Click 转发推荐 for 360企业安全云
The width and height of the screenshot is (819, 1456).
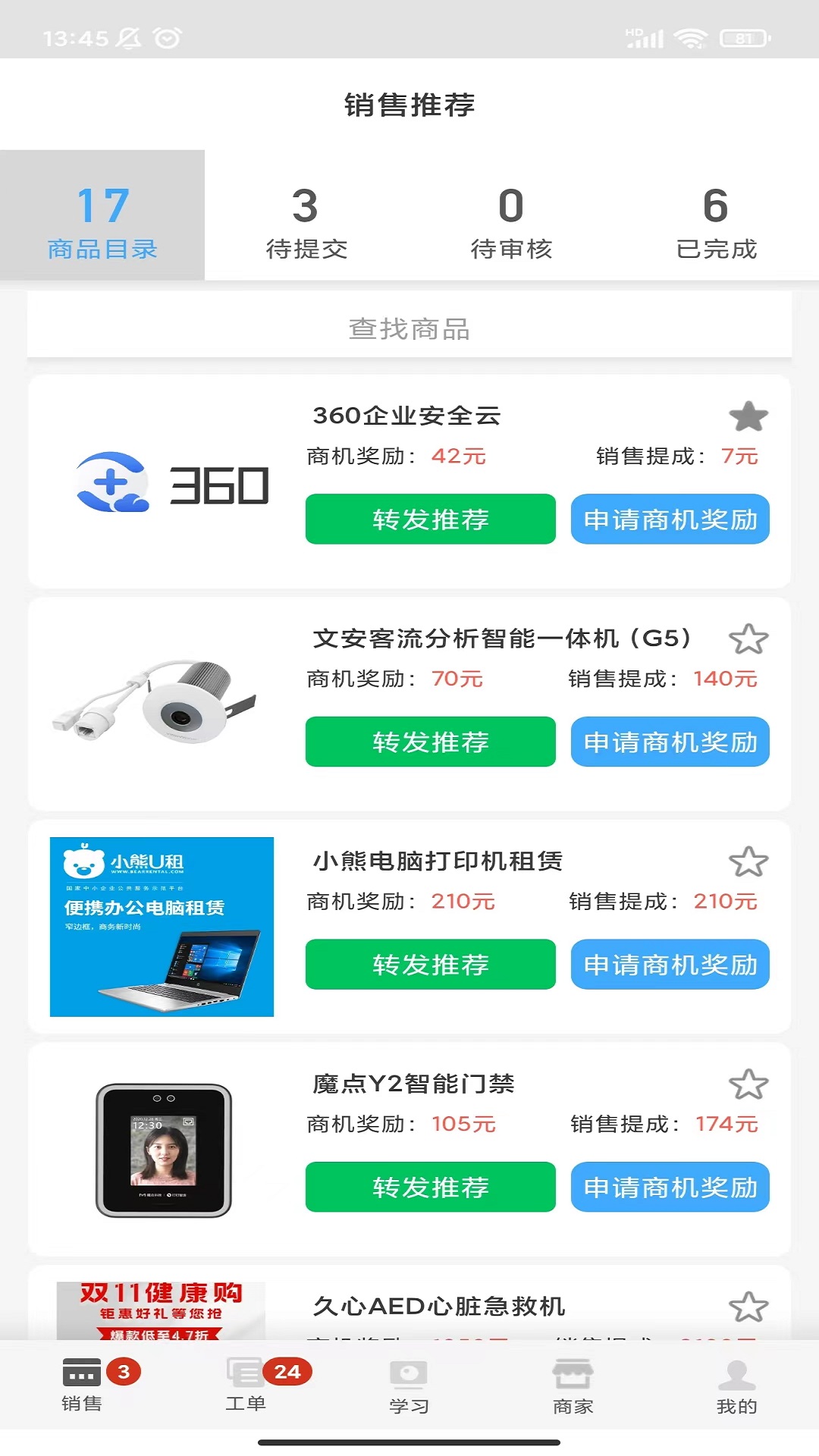click(x=429, y=520)
